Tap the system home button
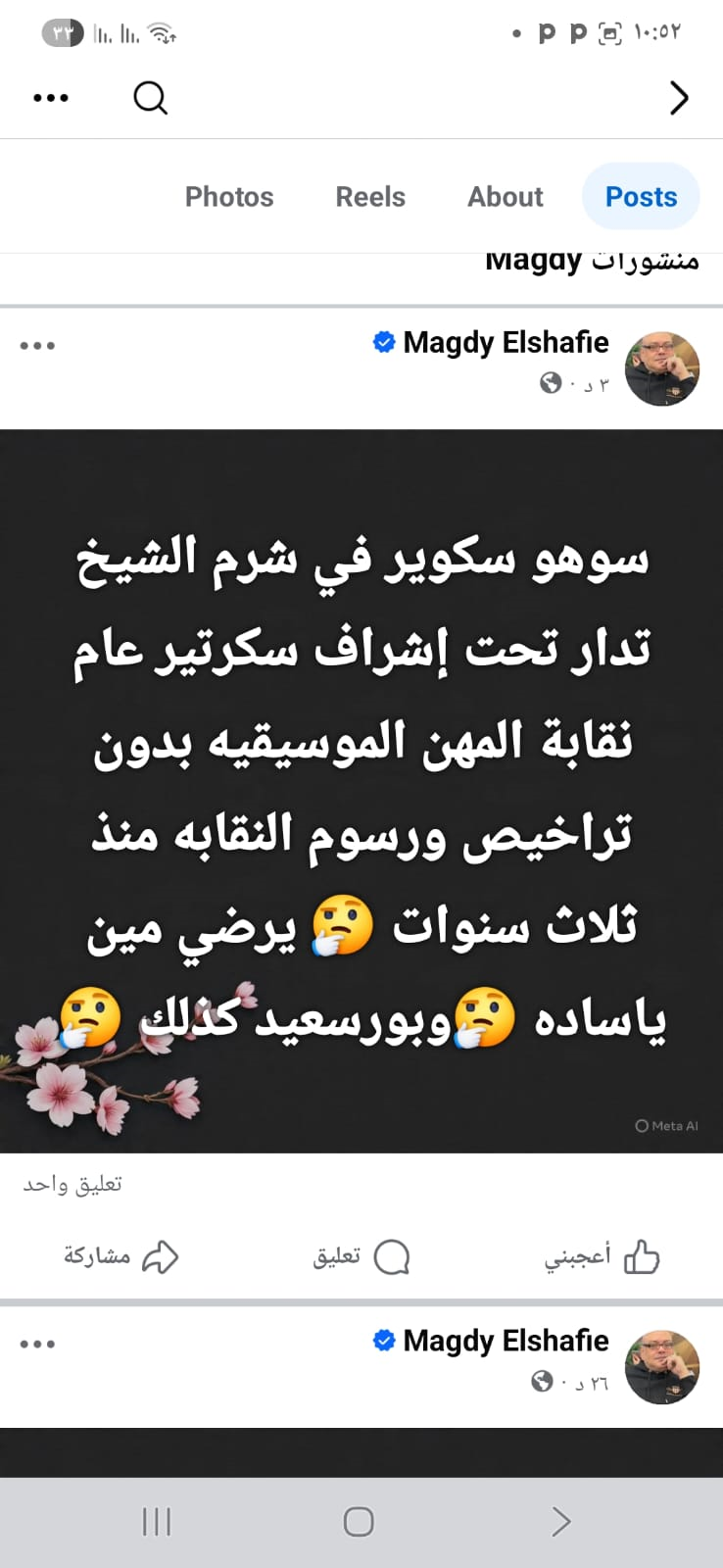This screenshot has width=723, height=1568. [x=359, y=1522]
